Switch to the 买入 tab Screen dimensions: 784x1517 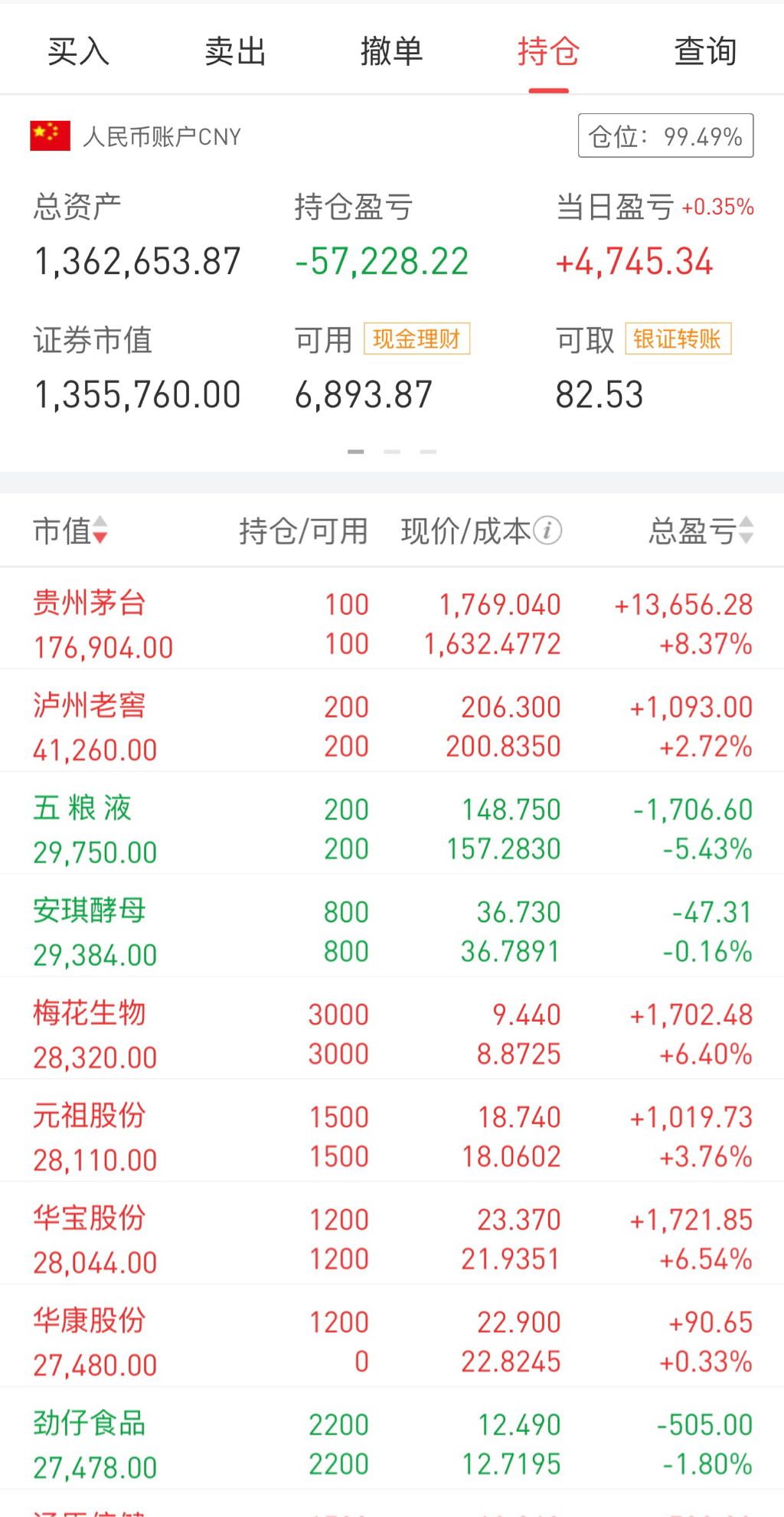pyautogui.click(x=78, y=52)
